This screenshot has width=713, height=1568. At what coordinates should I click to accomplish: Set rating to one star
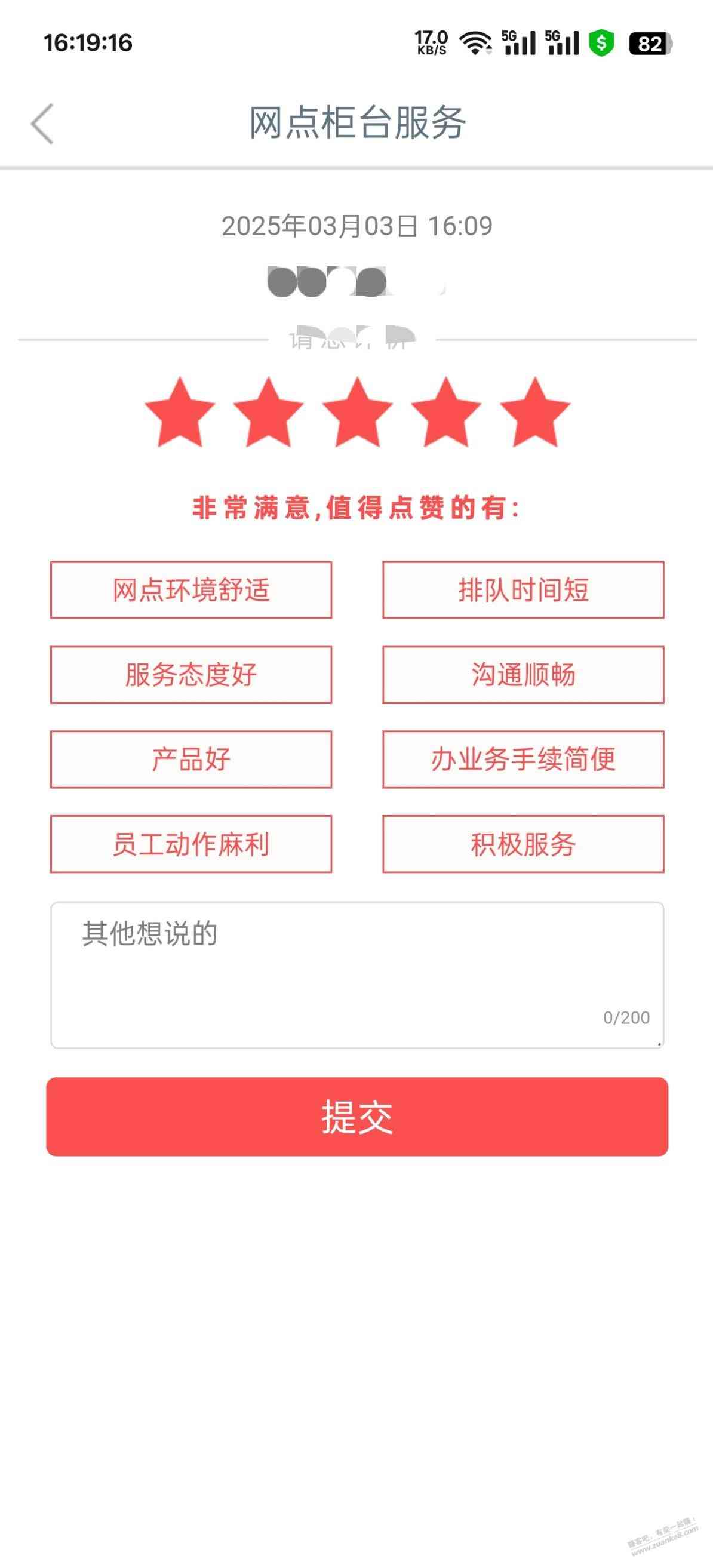coord(180,413)
